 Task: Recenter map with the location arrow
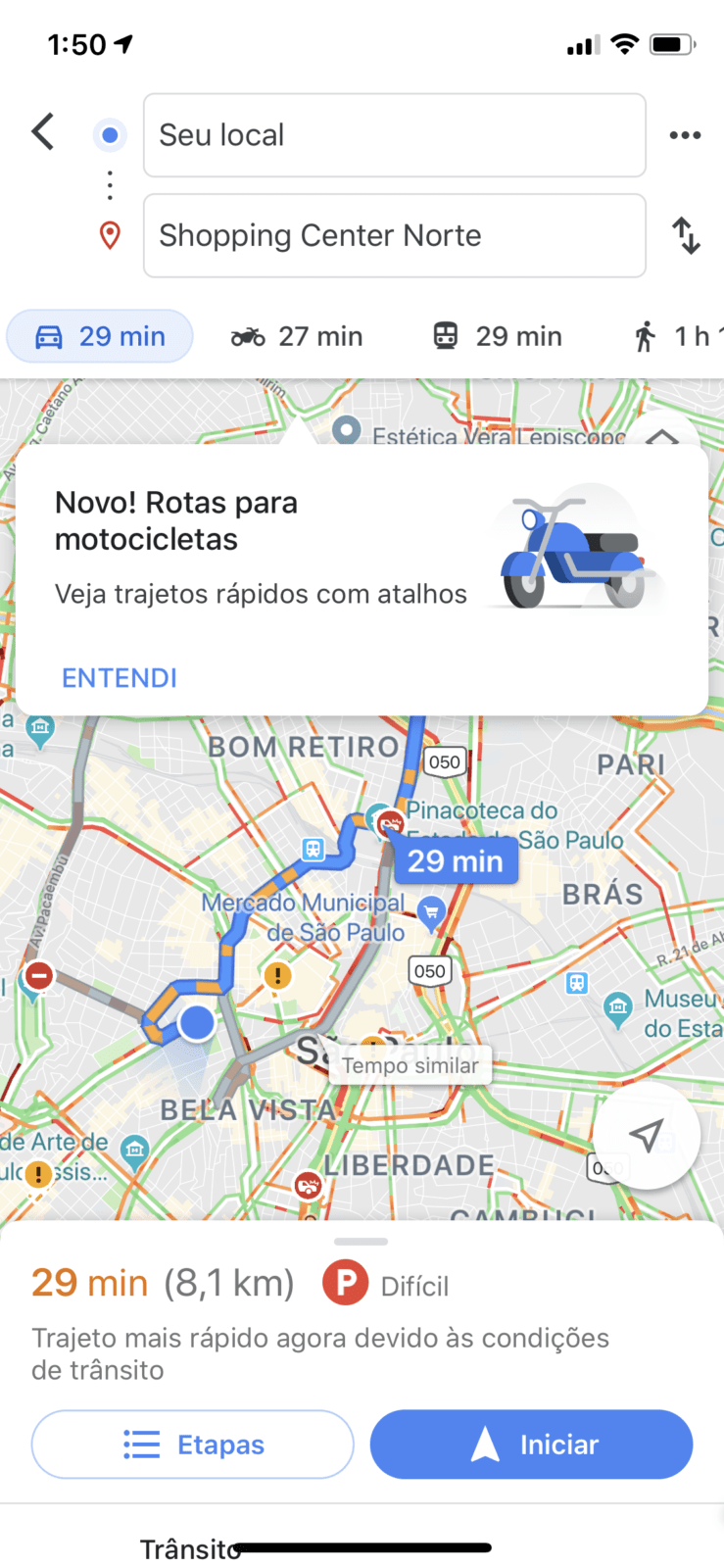point(647,1135)
